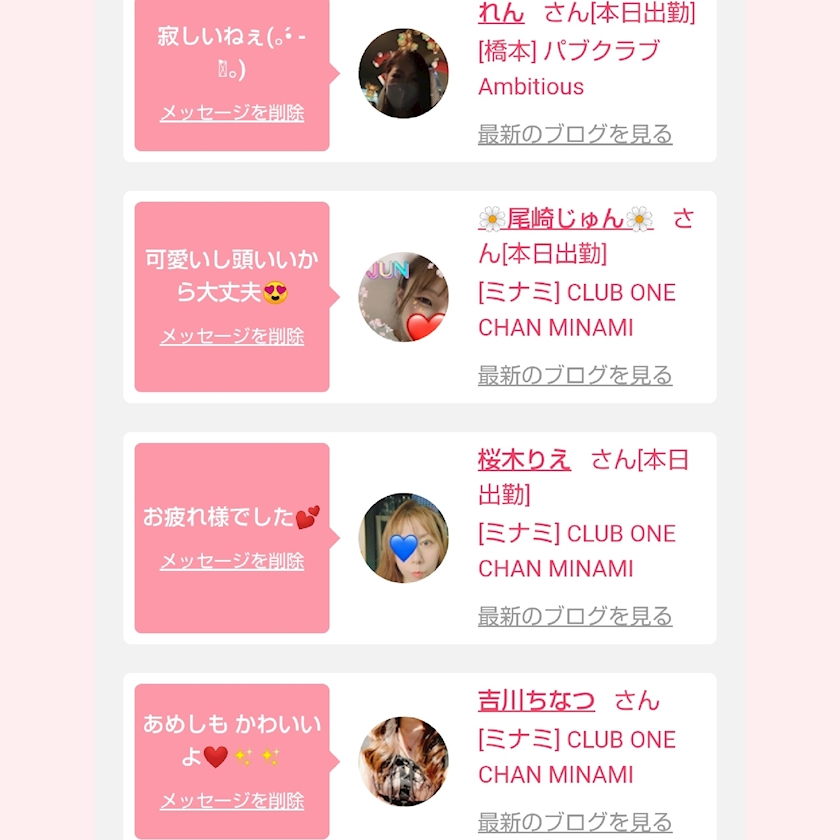
Task: Delete the 可愛いし頭いいから大丈夫 message
Action: tap(232, 336)
